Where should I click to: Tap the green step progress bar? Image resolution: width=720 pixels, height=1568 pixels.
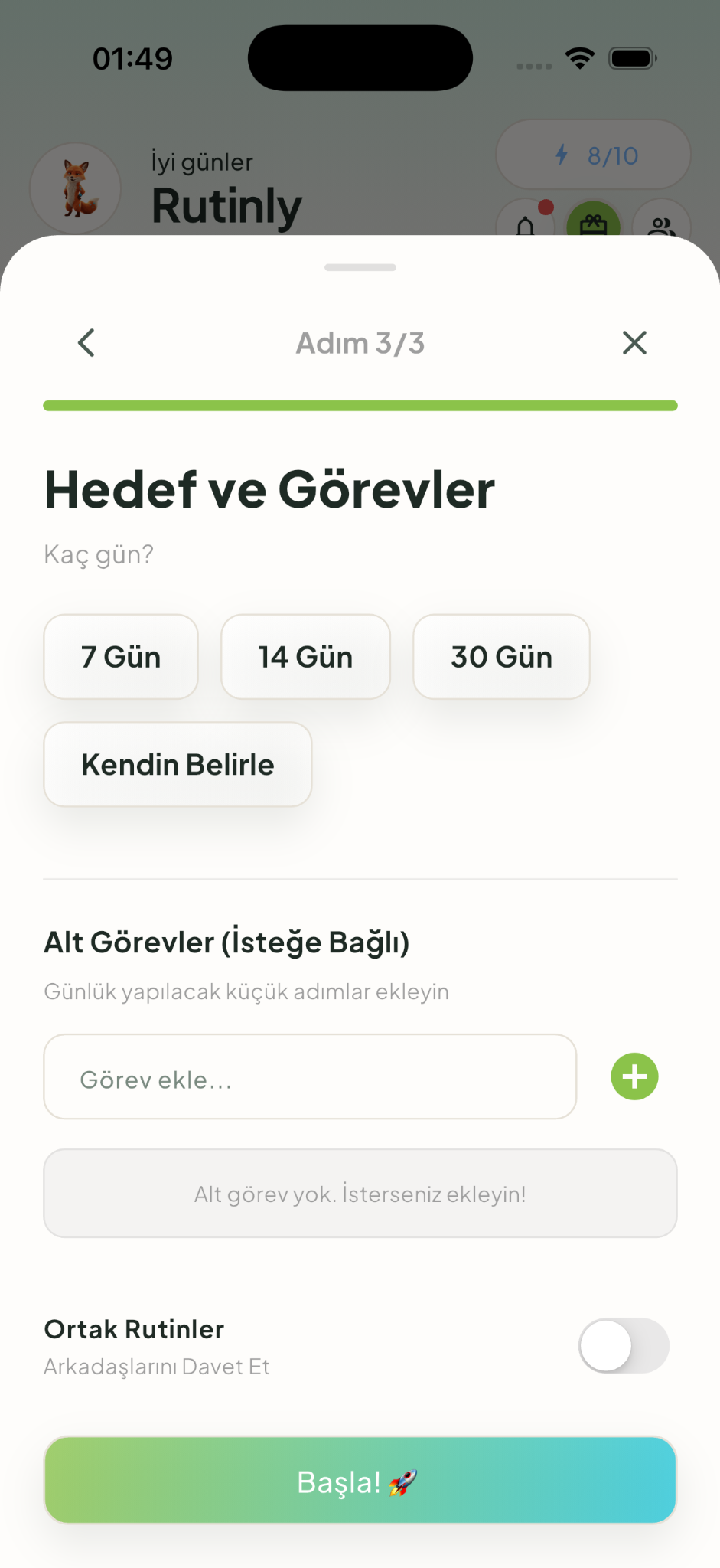[360, 403]
